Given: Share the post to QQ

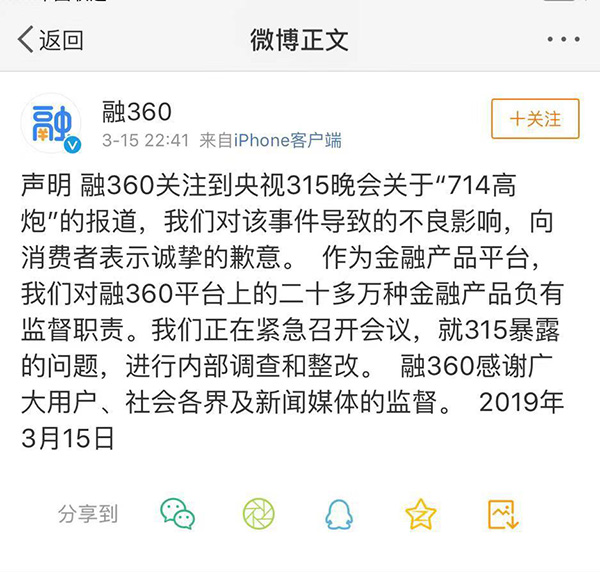Looking at the screenshot, I should pos(339,514).
